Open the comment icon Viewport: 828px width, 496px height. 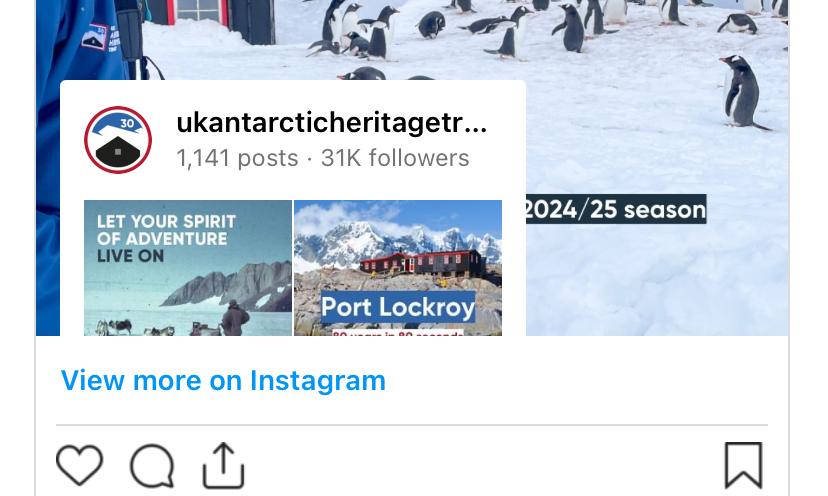152,466
